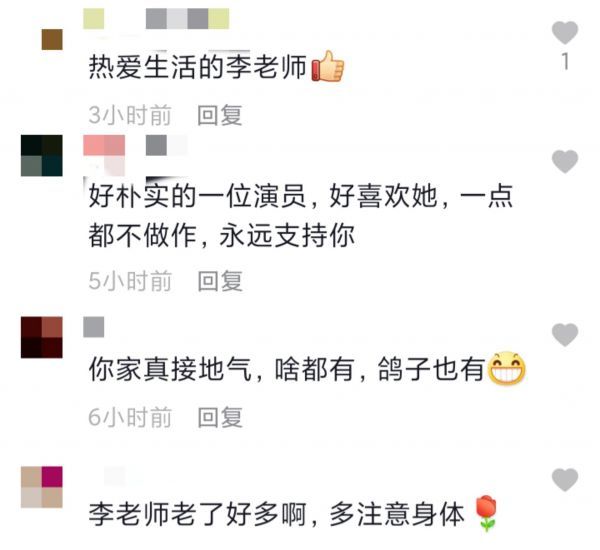Reply to the comment '热爱生活的李老师'
Screen dimensions: 600x550
pos(220,115)
